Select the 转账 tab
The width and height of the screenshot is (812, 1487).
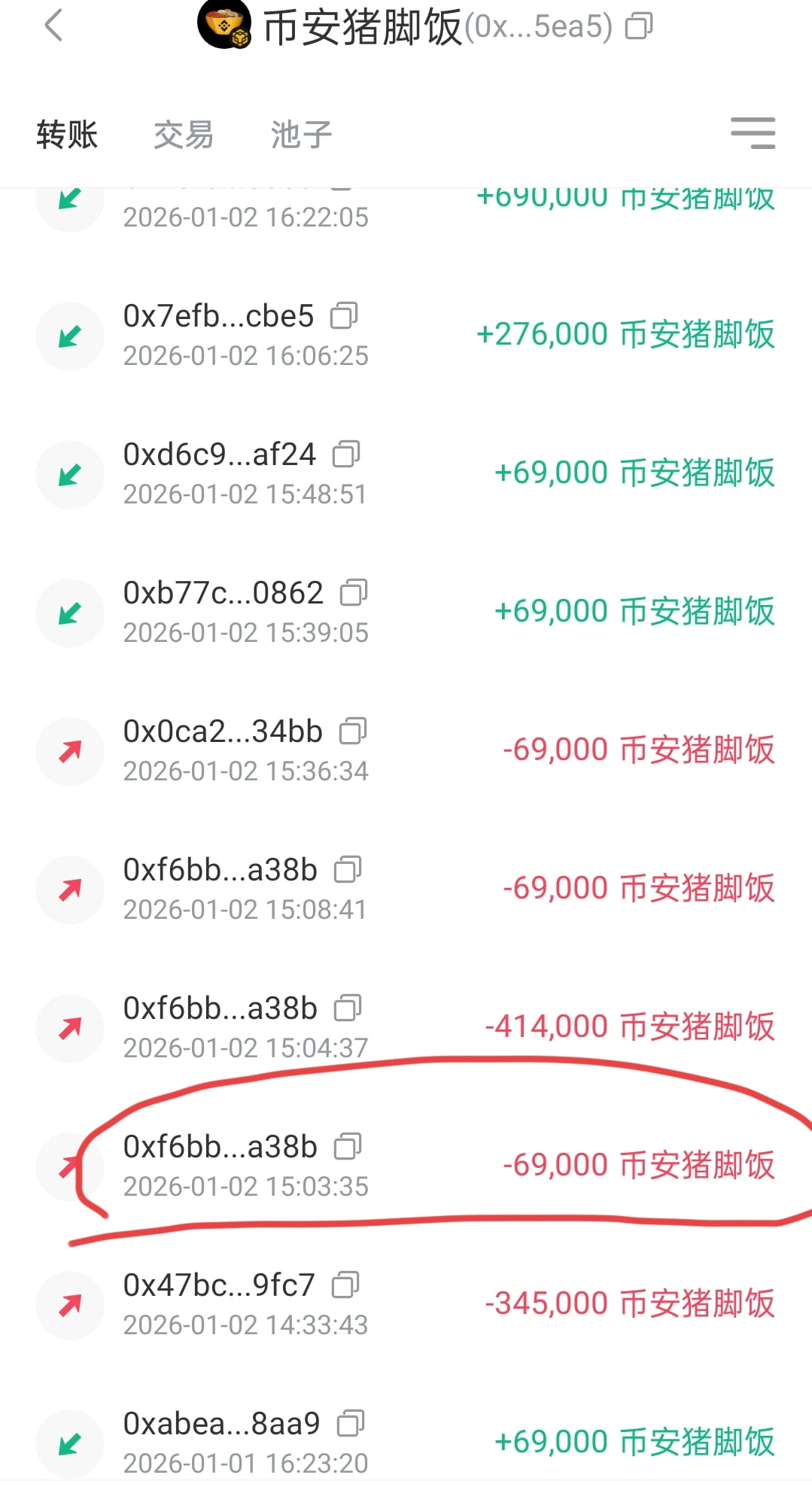[x=67, y=135]
